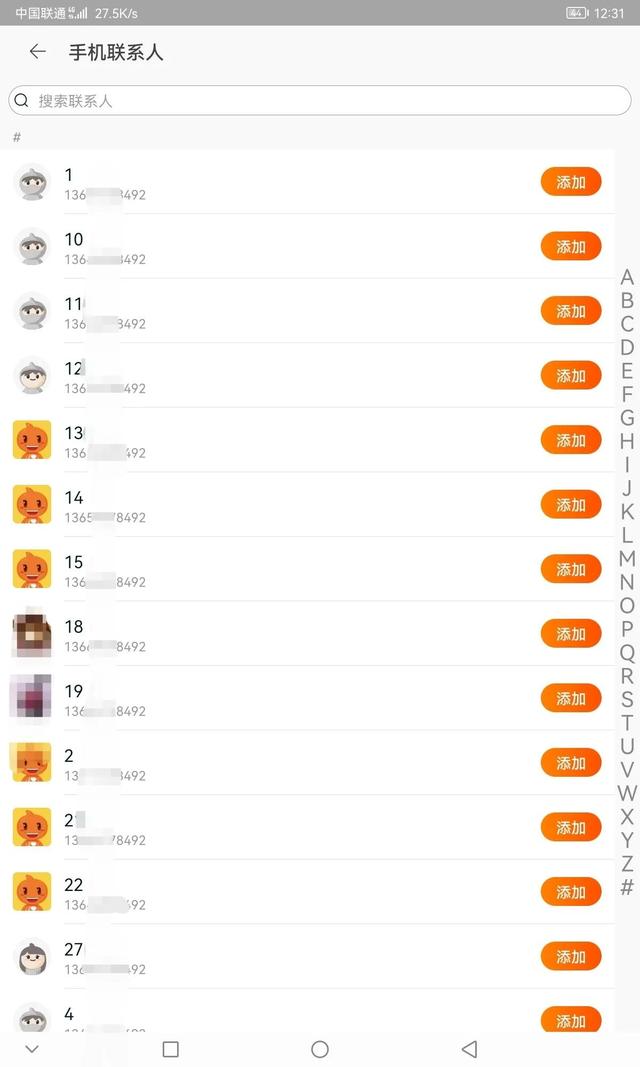Add contact 14 as a friend
Viewport: 640px width, 1067px height.
[571, 505]
